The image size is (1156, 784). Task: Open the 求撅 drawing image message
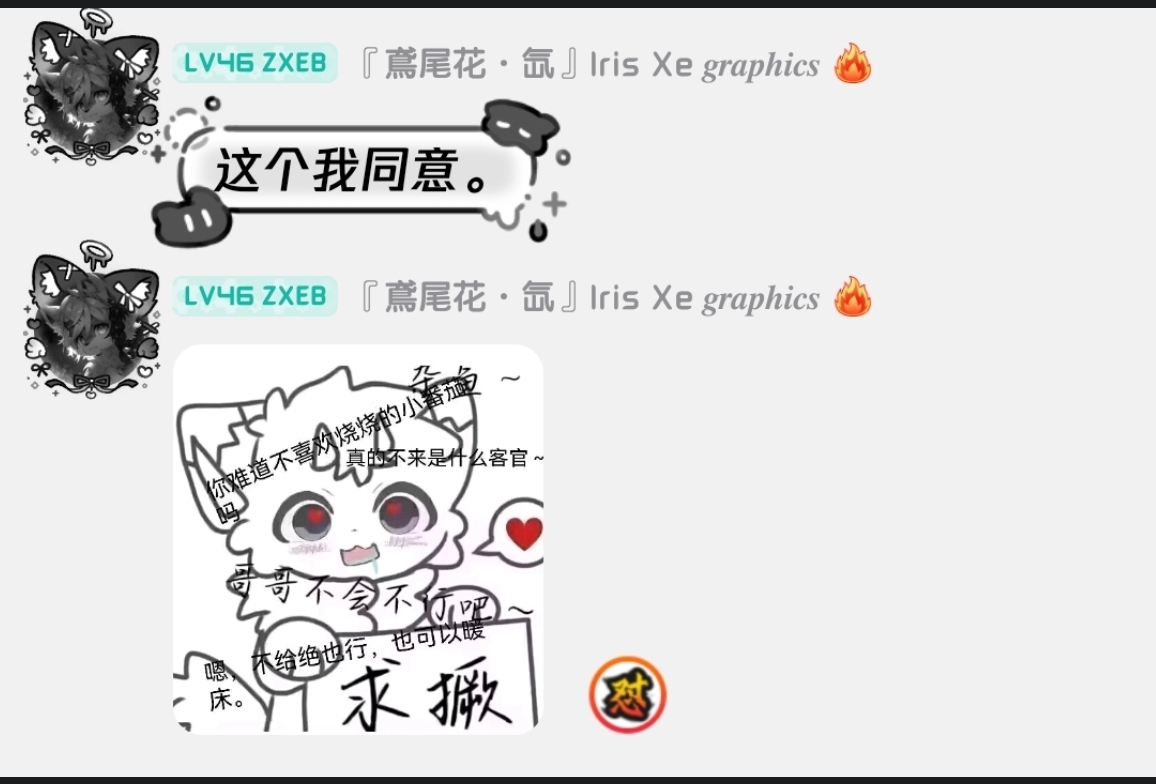358,538
